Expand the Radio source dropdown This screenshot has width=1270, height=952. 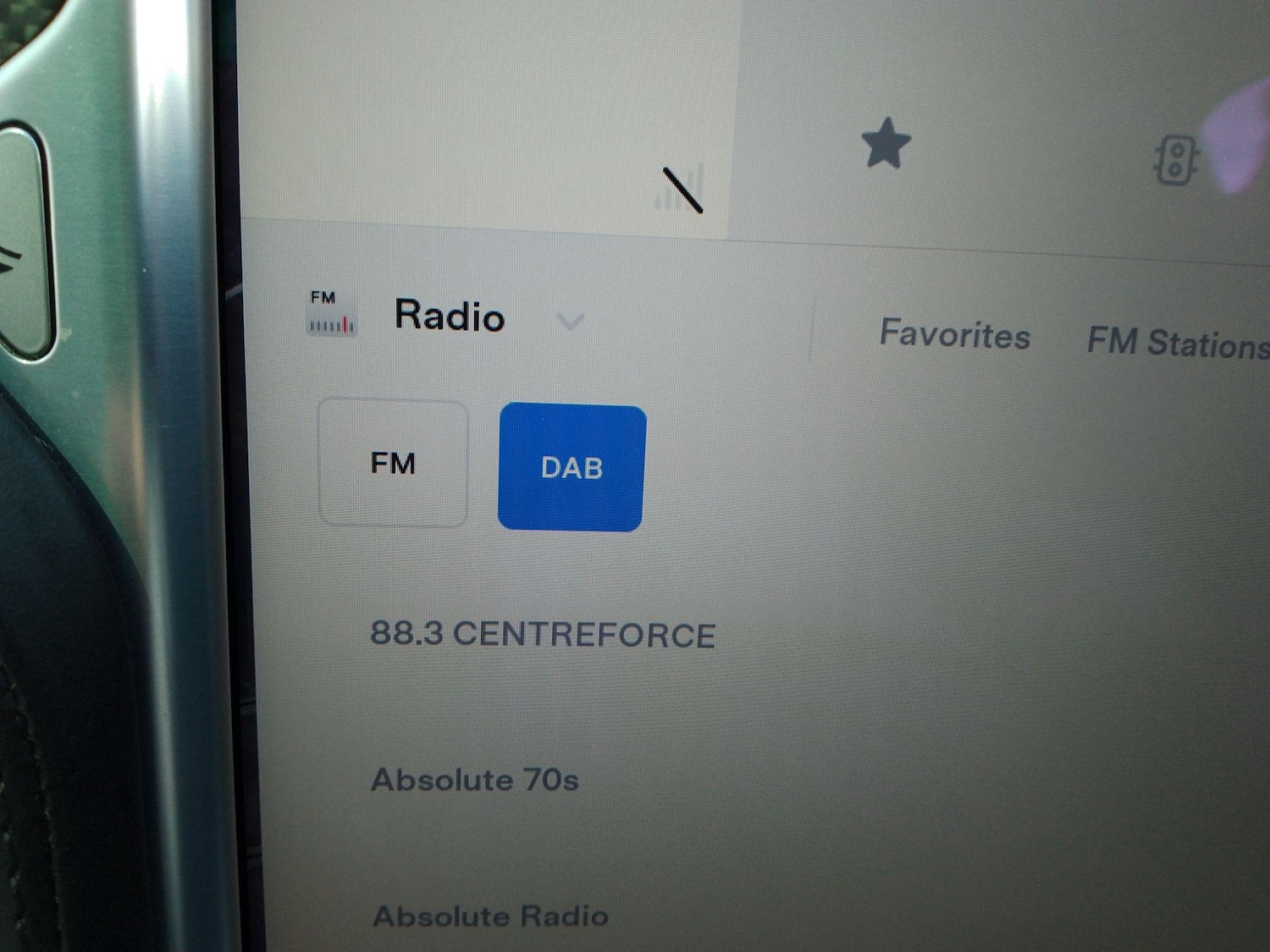click(570, 322)
